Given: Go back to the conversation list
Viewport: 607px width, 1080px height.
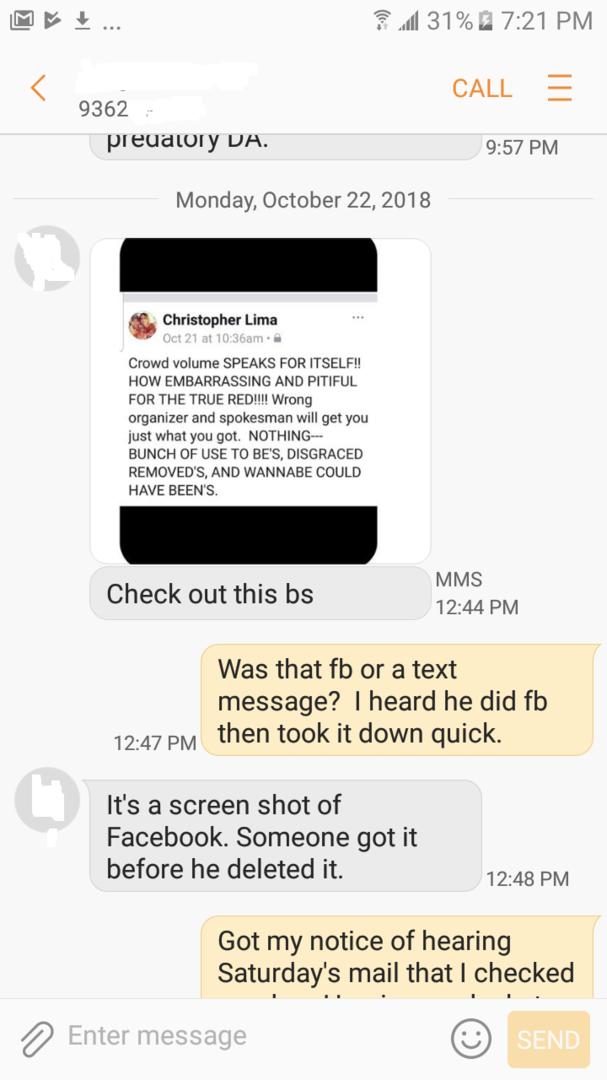Looking at the screenshot, I should (x=38, y=88).
